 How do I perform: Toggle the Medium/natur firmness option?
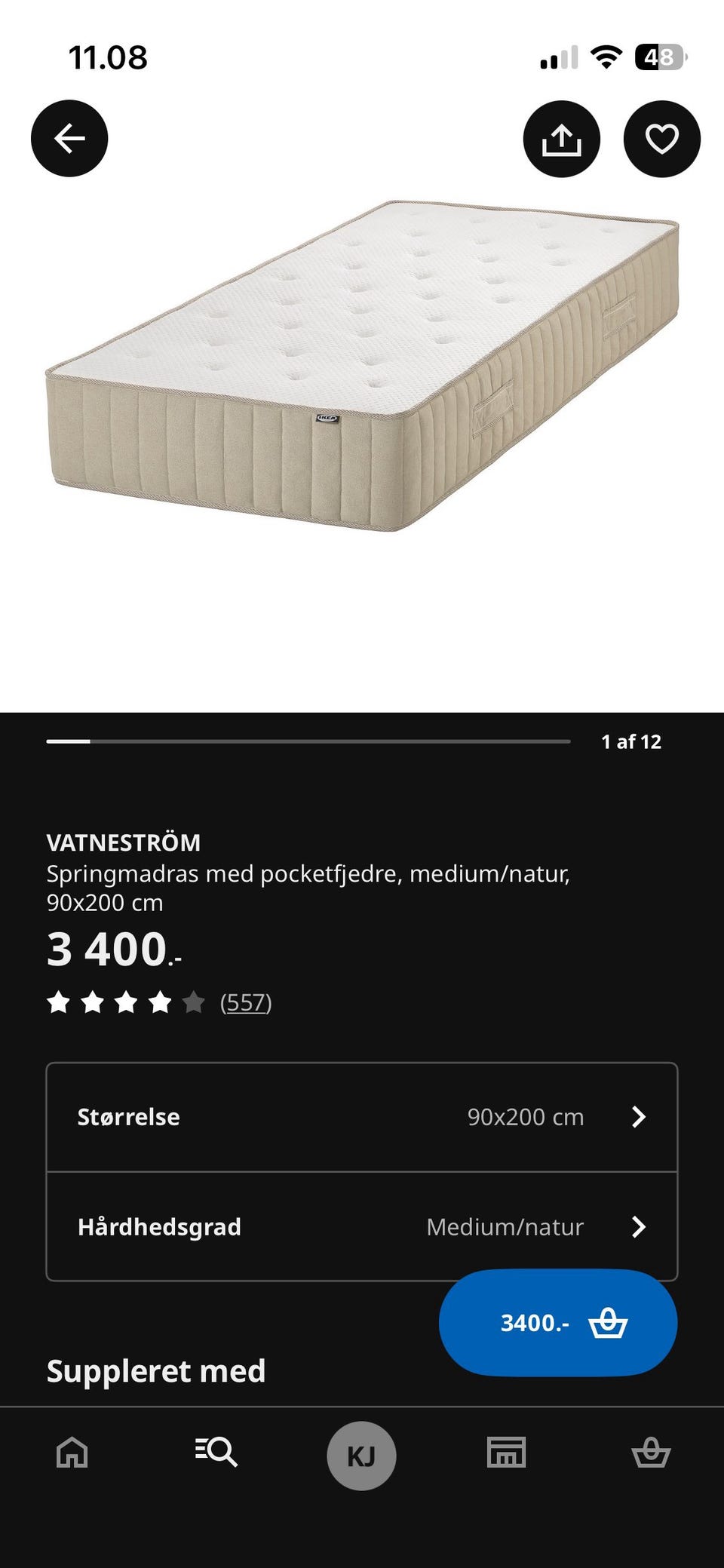pos(505,1226)
